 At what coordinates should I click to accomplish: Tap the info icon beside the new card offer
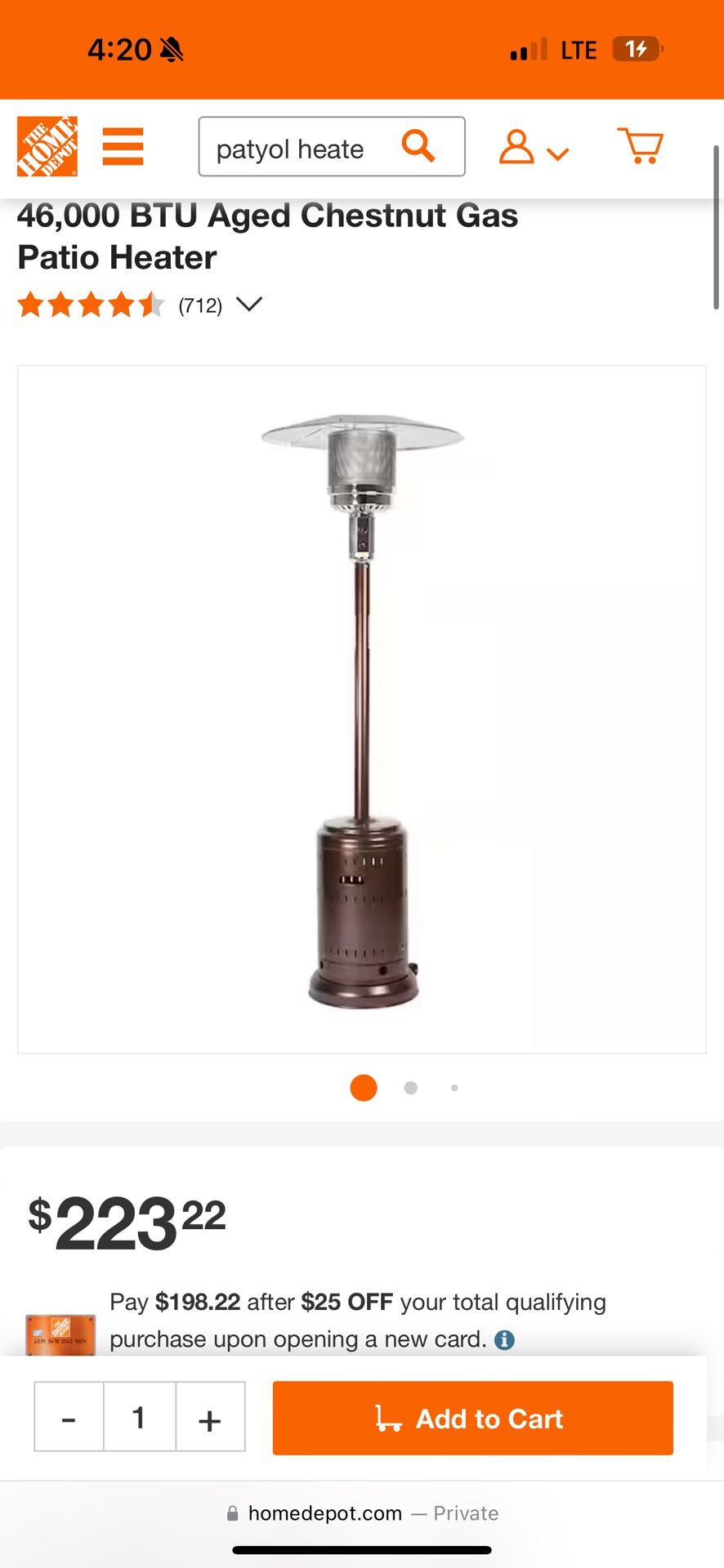coord(506,1339)
